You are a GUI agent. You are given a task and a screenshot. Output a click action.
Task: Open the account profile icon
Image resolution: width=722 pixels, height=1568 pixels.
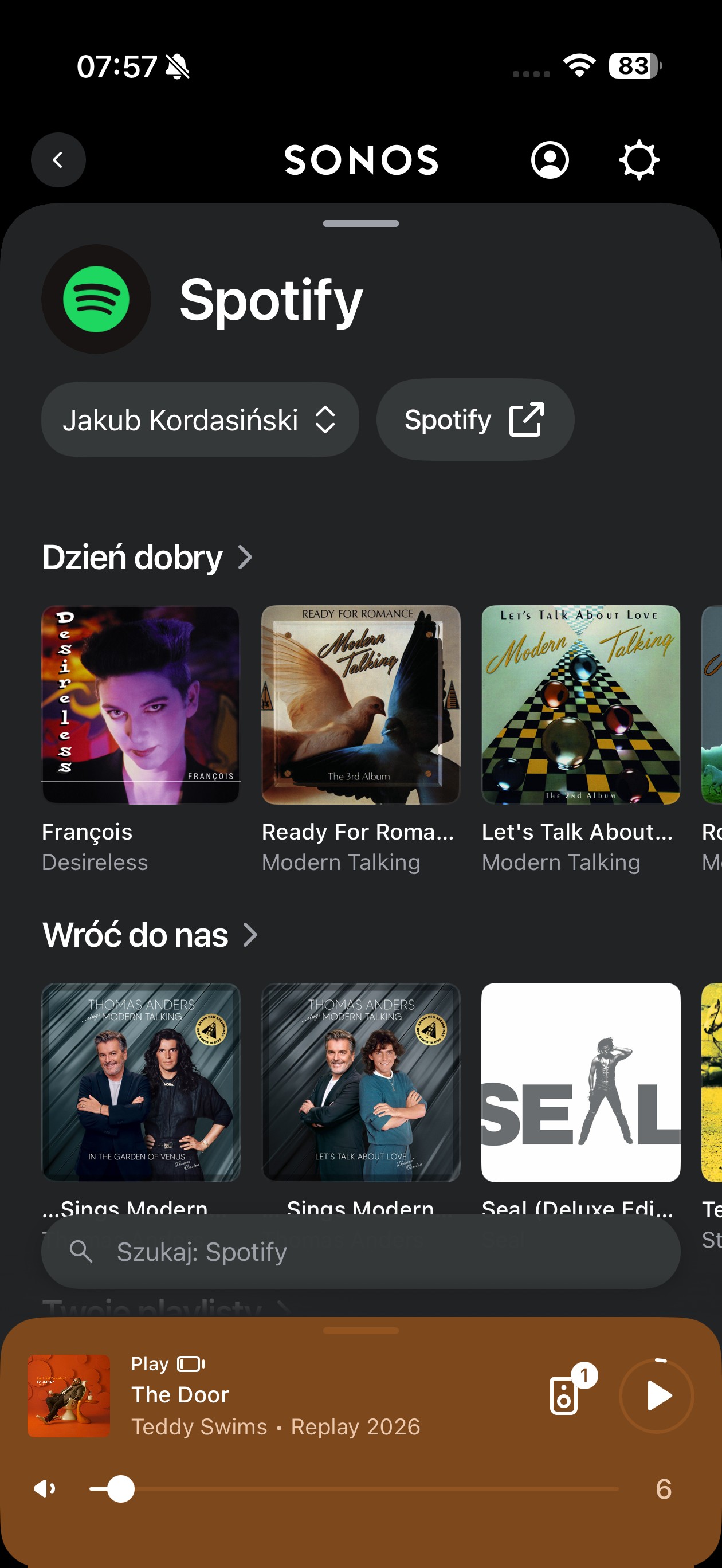pyautogui.click(x=549, y=160)
